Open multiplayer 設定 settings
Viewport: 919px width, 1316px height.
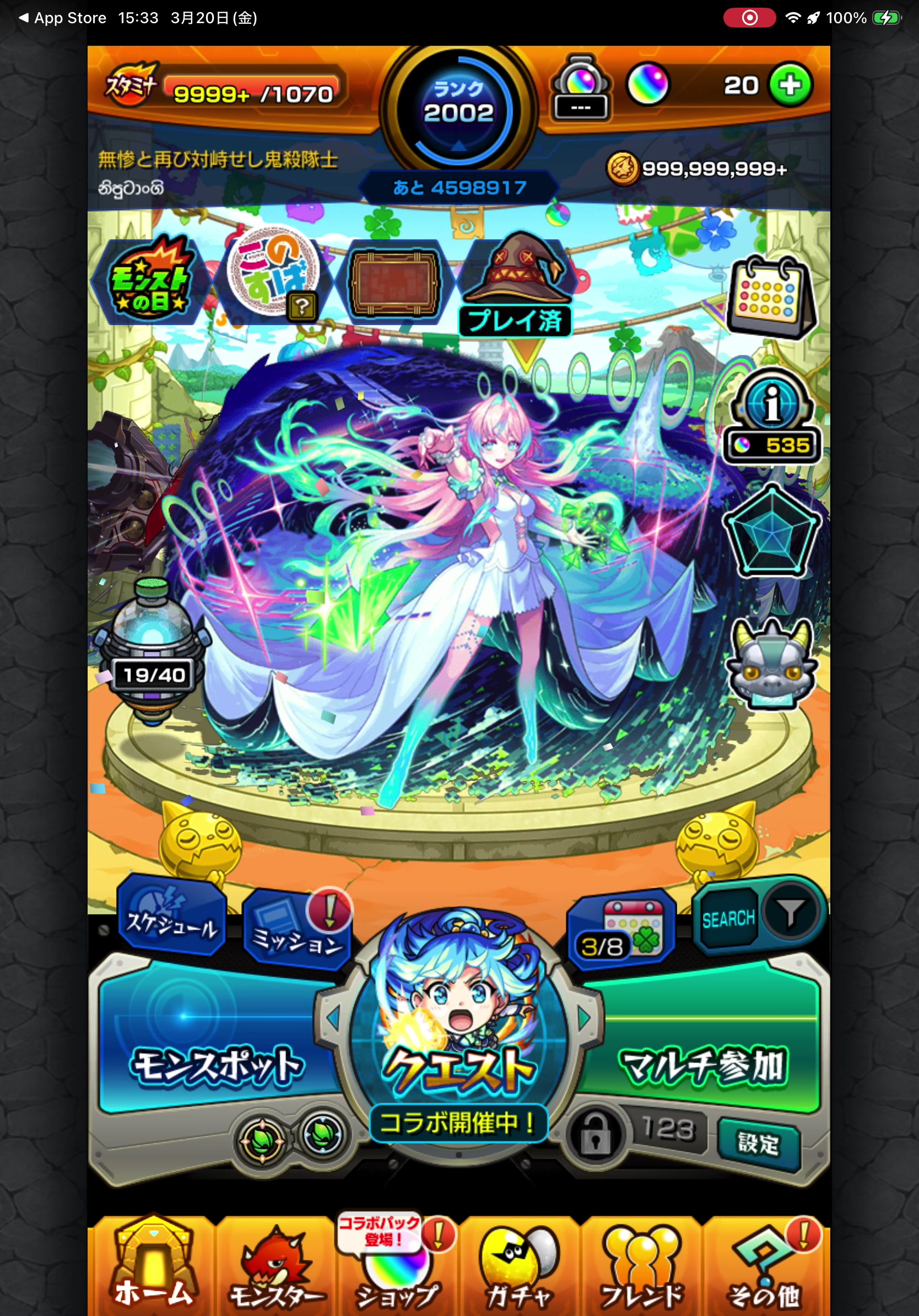758,1144
